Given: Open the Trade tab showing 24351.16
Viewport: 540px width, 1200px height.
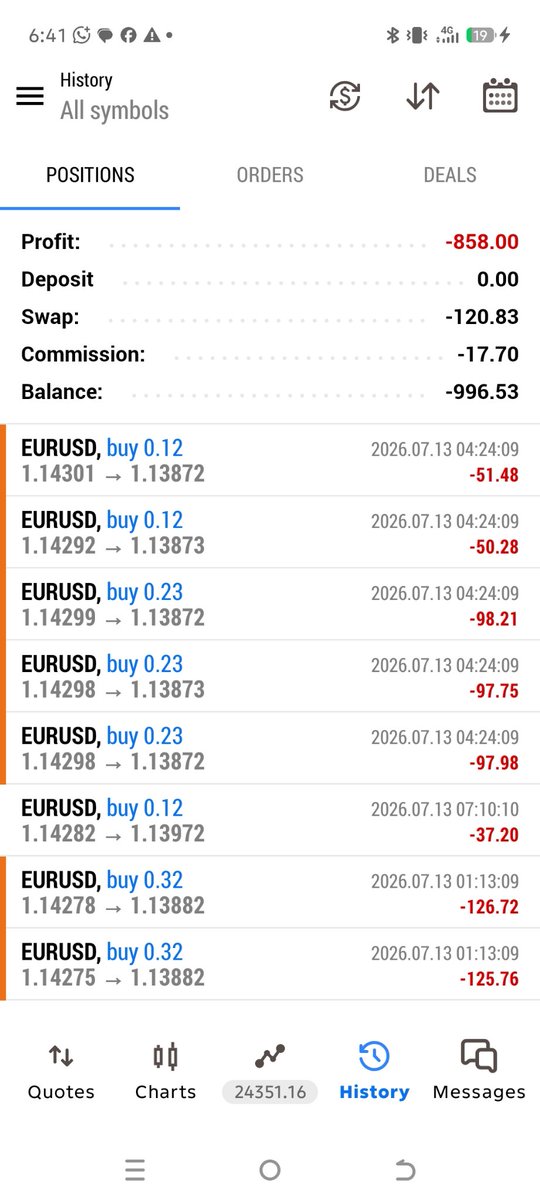Looking at the screenshot, I should [270, 1070].
